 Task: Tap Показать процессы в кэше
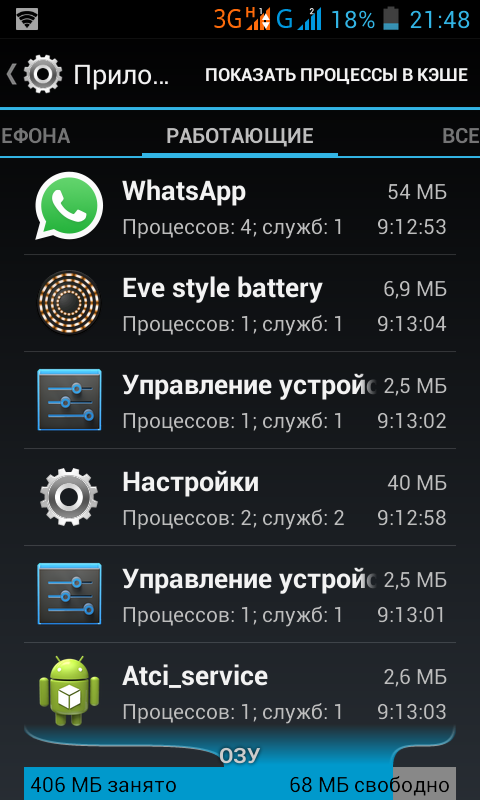tap(336, 74)
